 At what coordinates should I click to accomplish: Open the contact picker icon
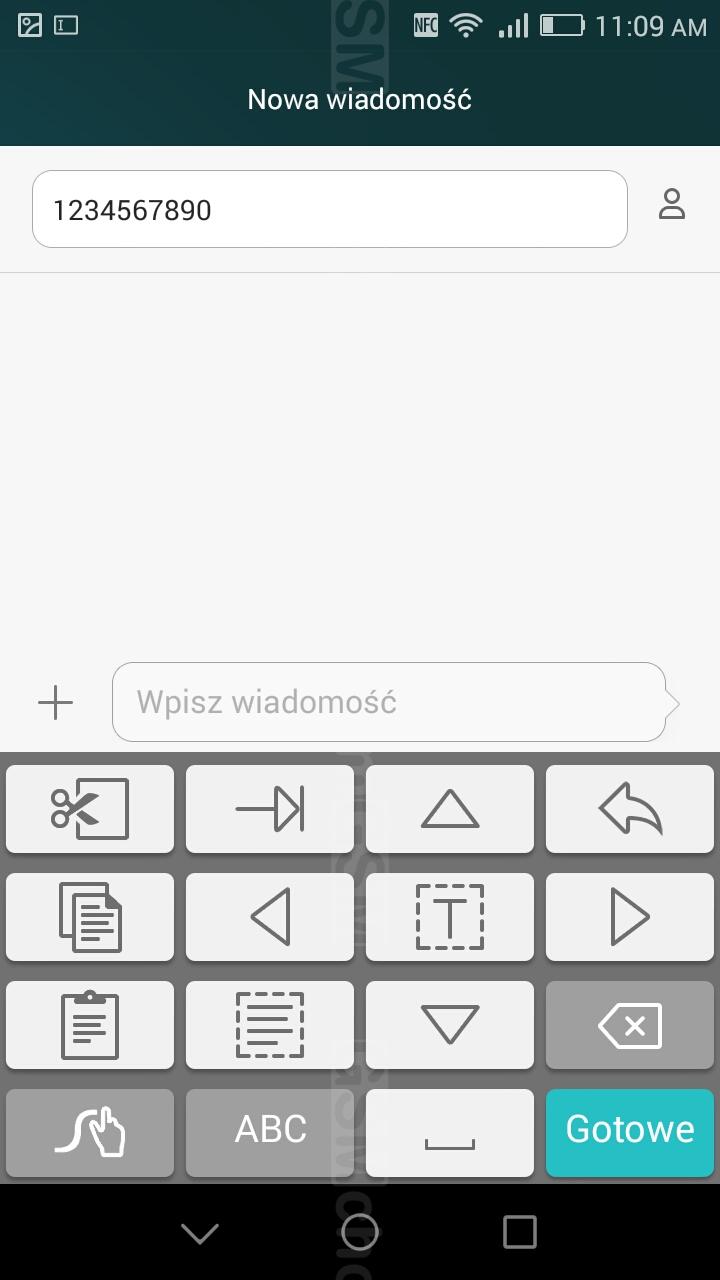pyautogui.click(x=672, y=204)
